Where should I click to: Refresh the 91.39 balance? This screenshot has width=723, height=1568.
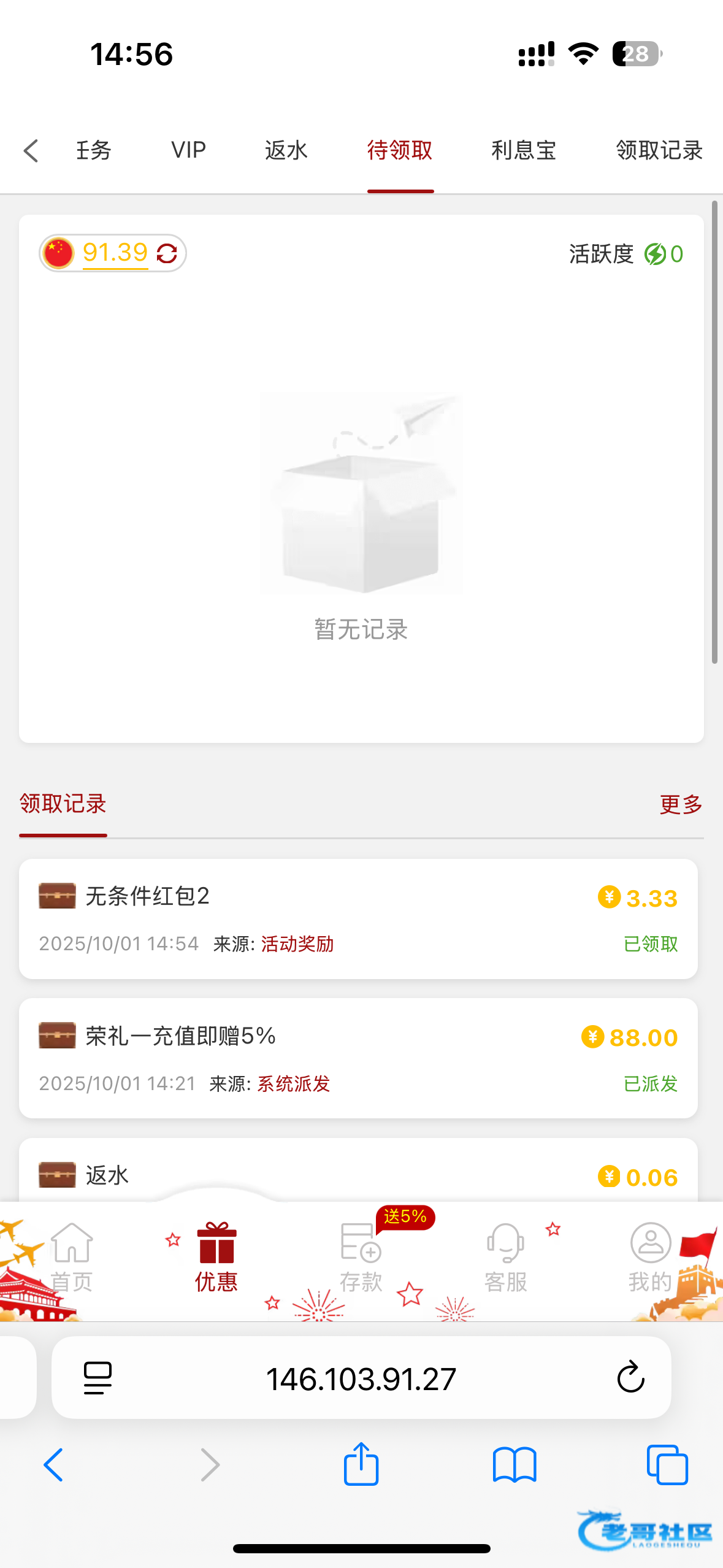[167, 253]
